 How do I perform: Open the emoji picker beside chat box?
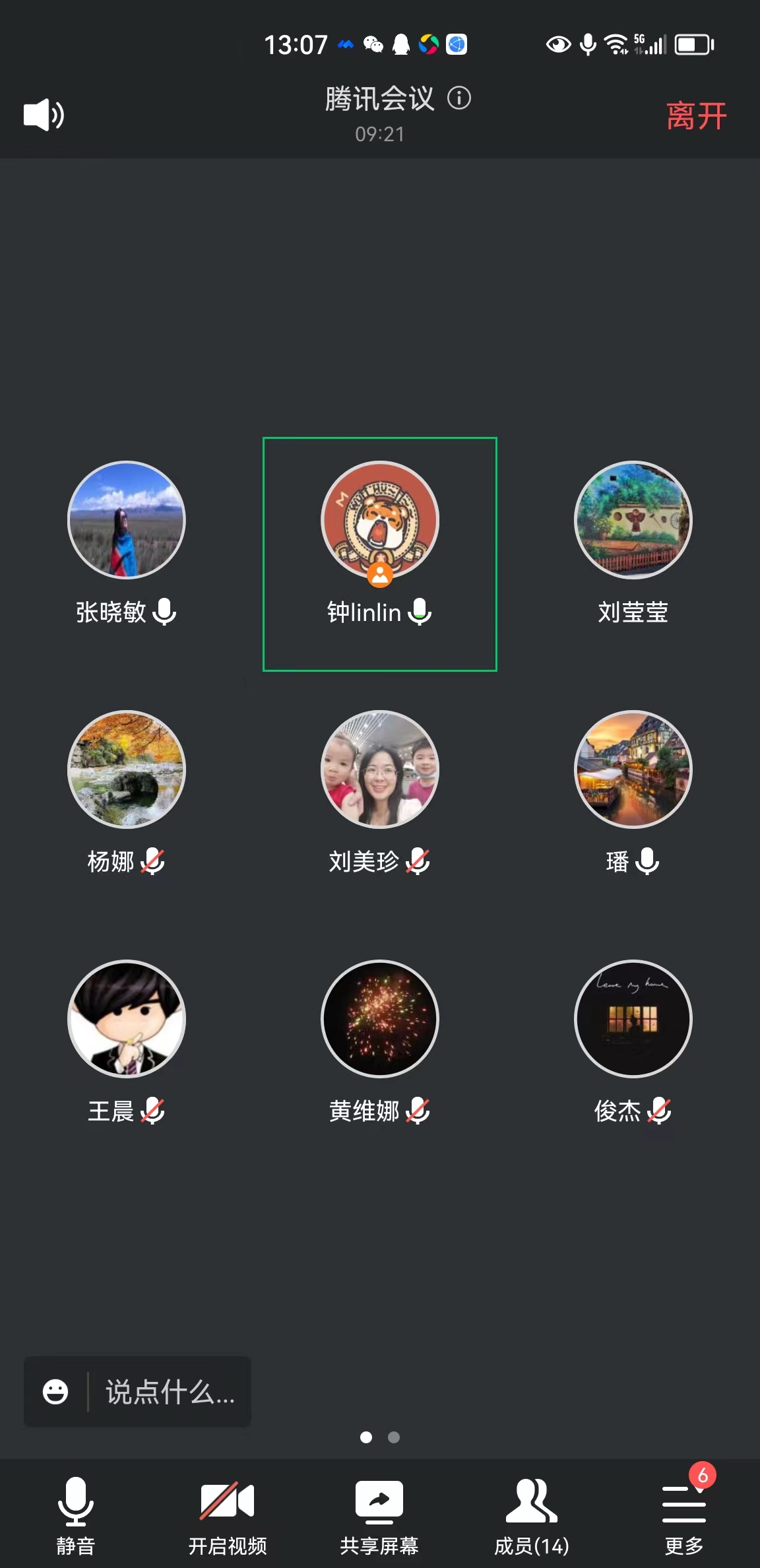point(55,1392)
